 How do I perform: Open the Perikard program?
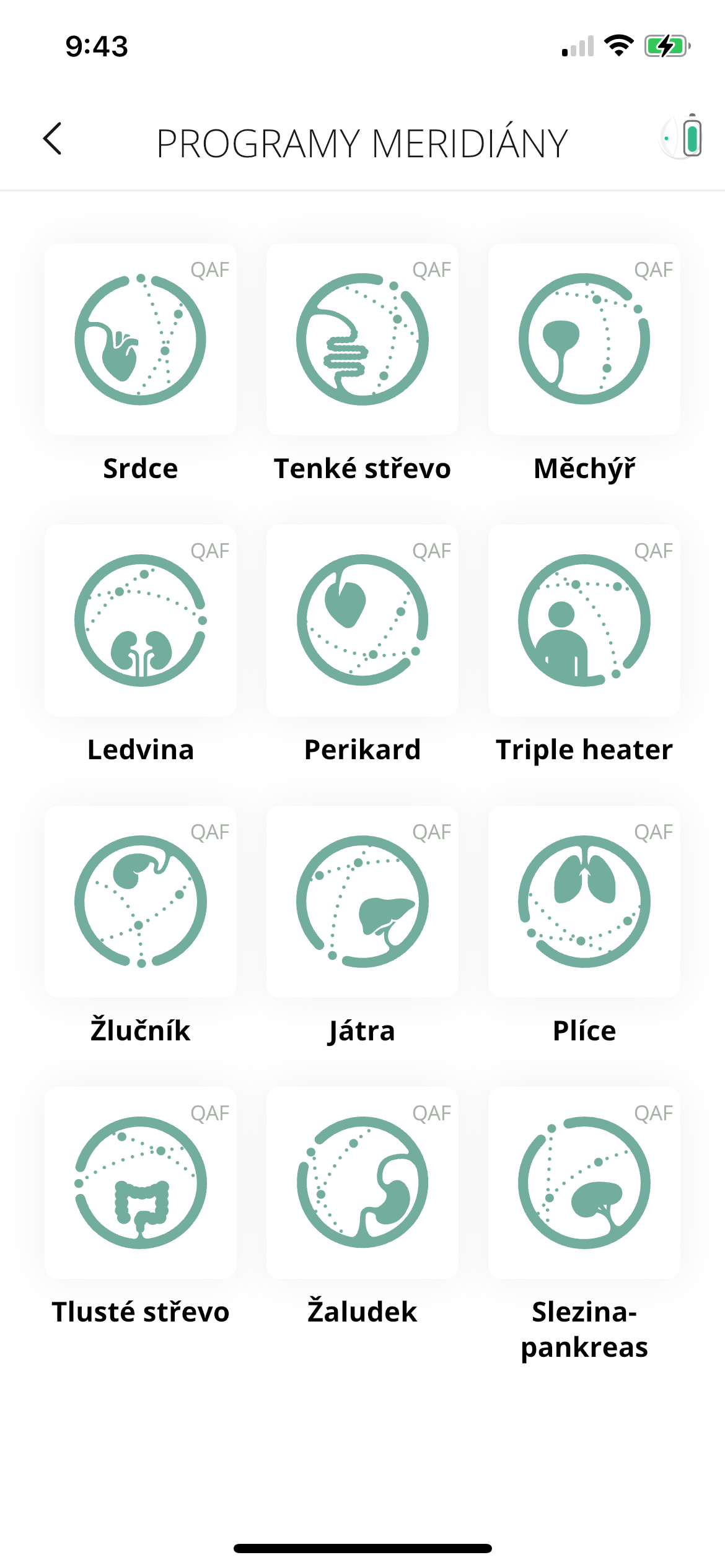[362, 621]
